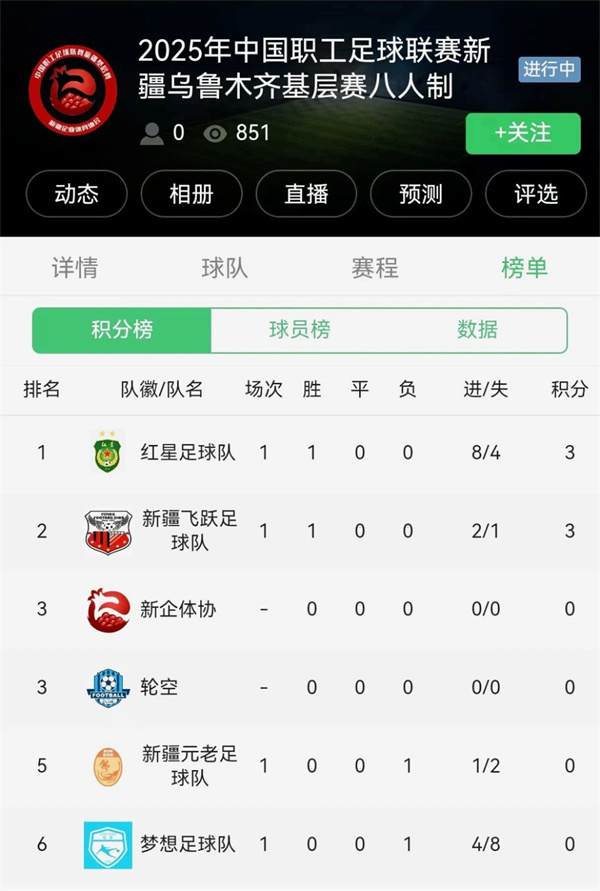
Task: Open 新疆飞跃足球队 team row
Action: (x=189, y=530)
